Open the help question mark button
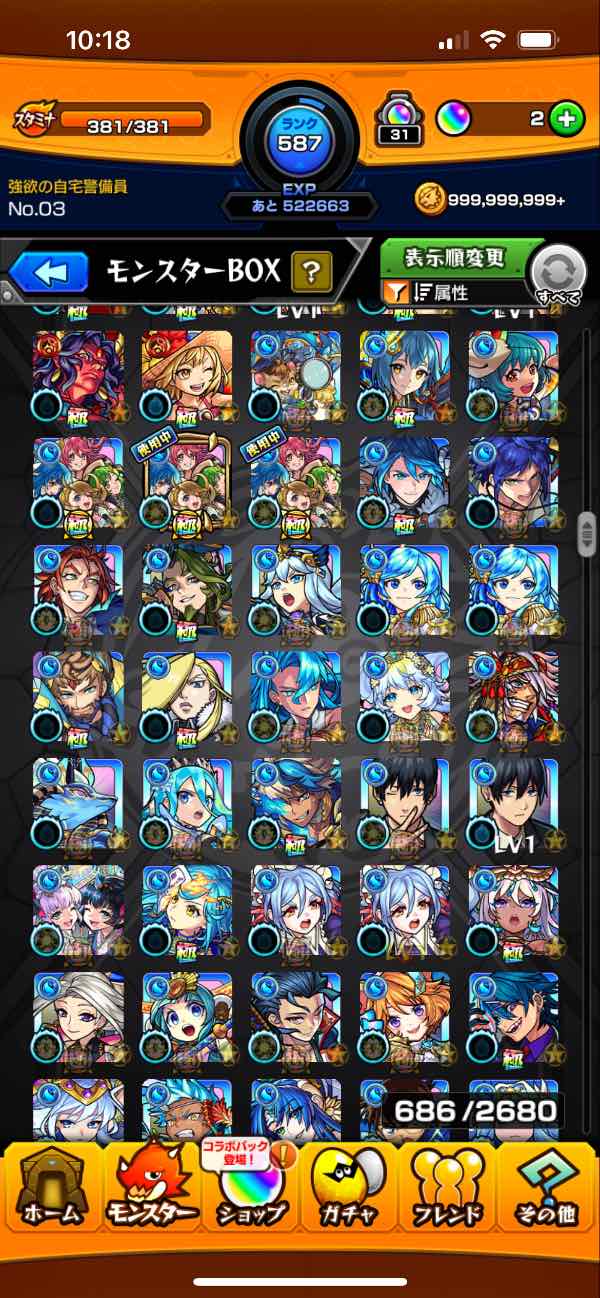The image size is (600, 1298). [x=311, y=271]
